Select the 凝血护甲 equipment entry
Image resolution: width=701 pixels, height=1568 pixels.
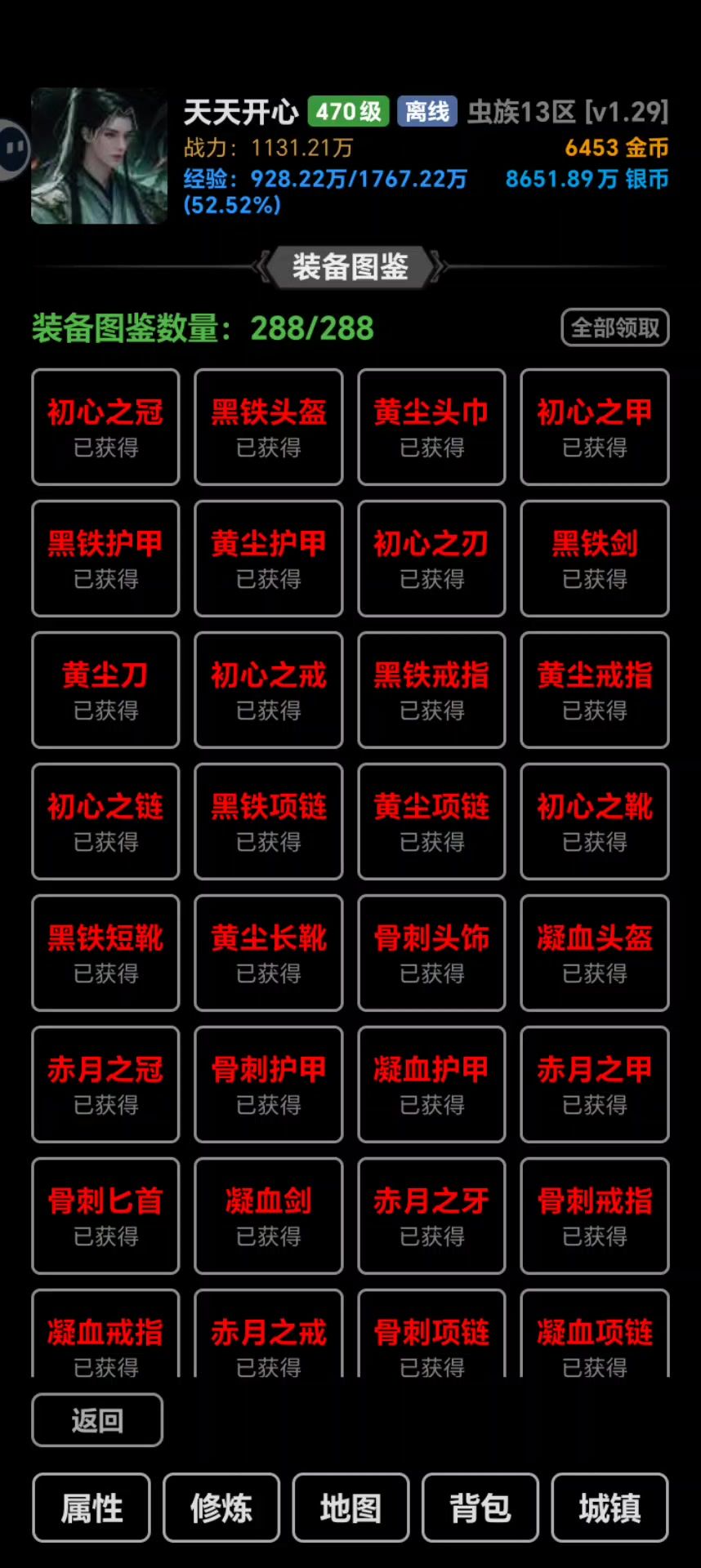(431, 1085)
